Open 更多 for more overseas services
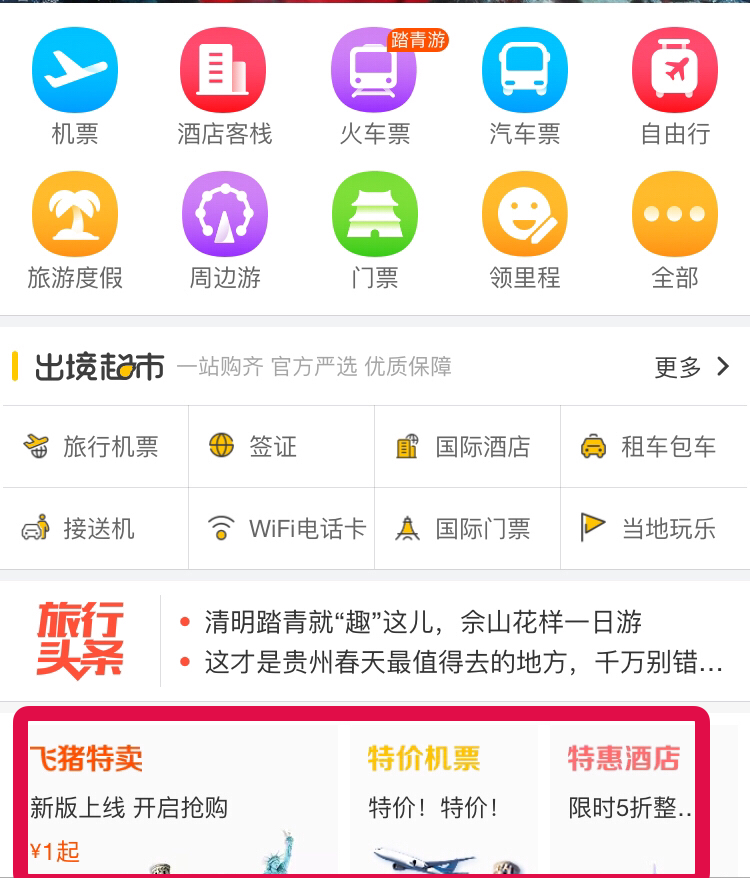Viewport: 750px width, 878px height. 692,367
